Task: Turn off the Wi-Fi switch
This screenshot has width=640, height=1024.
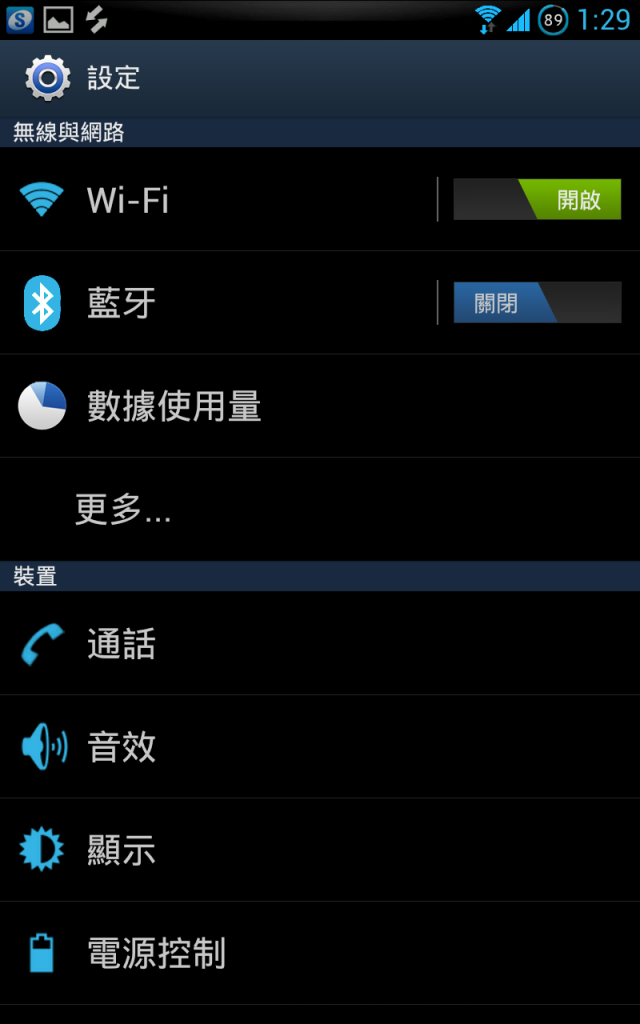Action: (x=537, y=199)
